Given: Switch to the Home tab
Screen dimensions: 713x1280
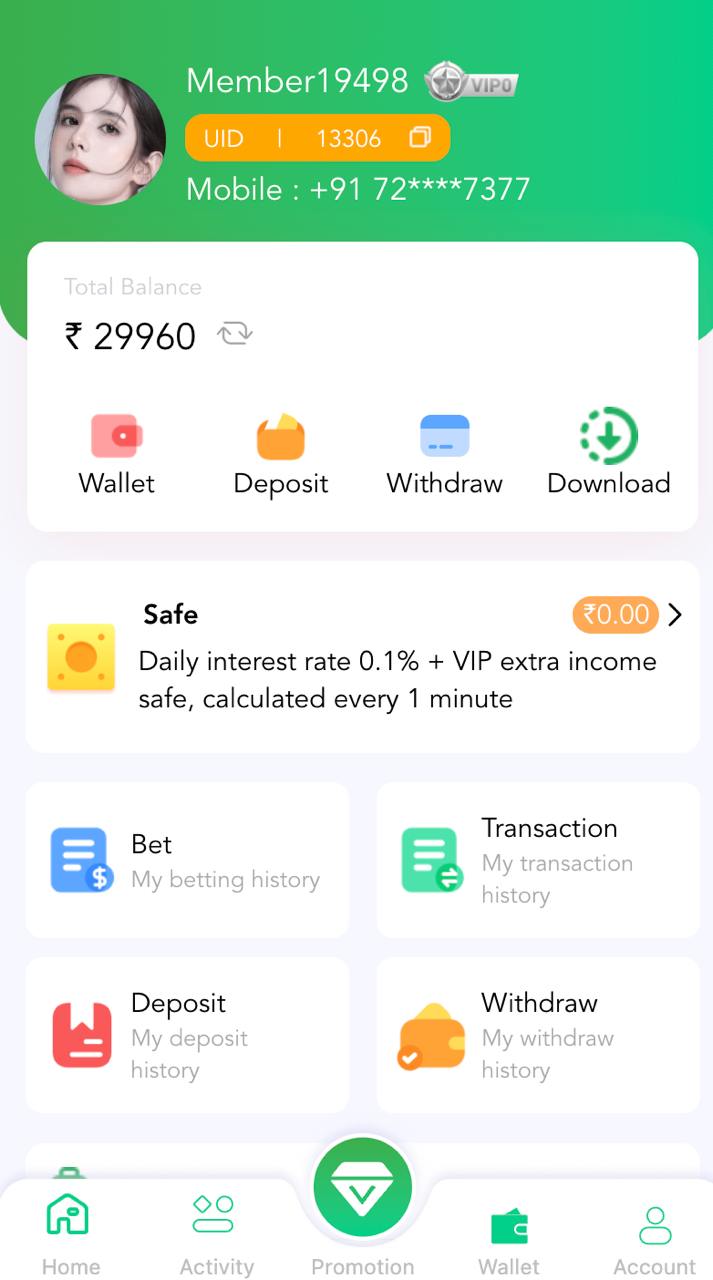Looking at the screenshot, I should pyautogui.click(x=70, y=1234).
